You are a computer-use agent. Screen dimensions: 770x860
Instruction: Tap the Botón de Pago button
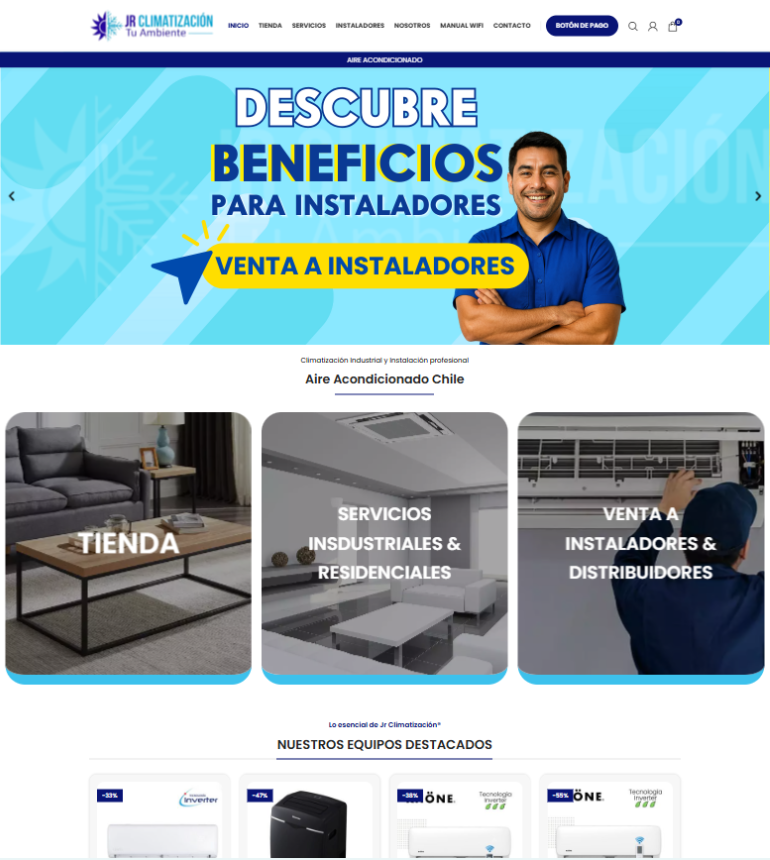(582, 26)
